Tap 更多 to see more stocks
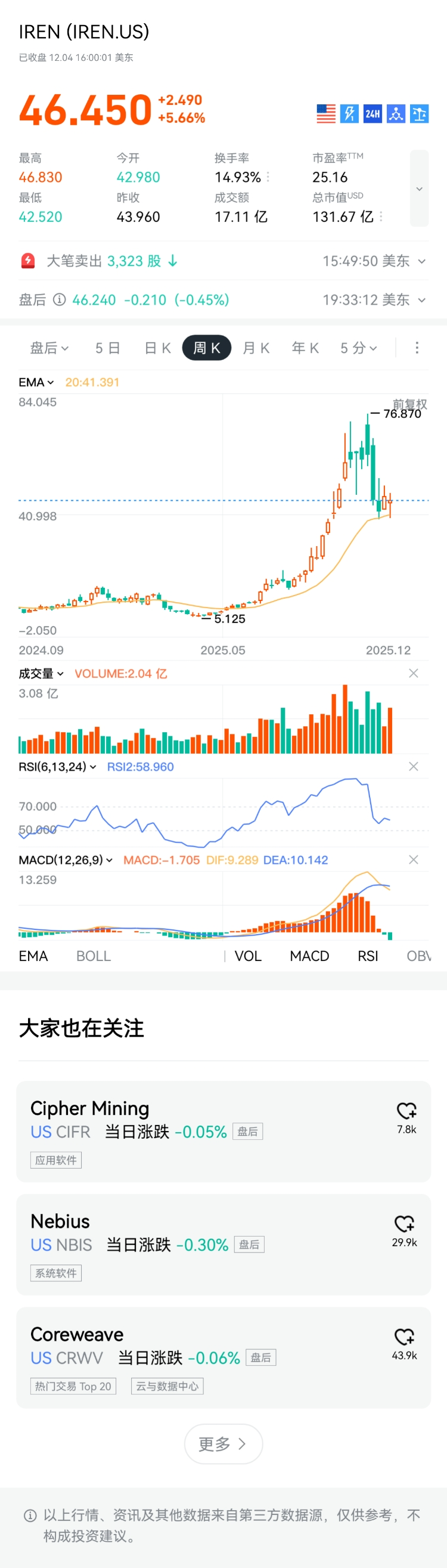447x1568 pixels. pyautogui.click(x=223, y=1443)
